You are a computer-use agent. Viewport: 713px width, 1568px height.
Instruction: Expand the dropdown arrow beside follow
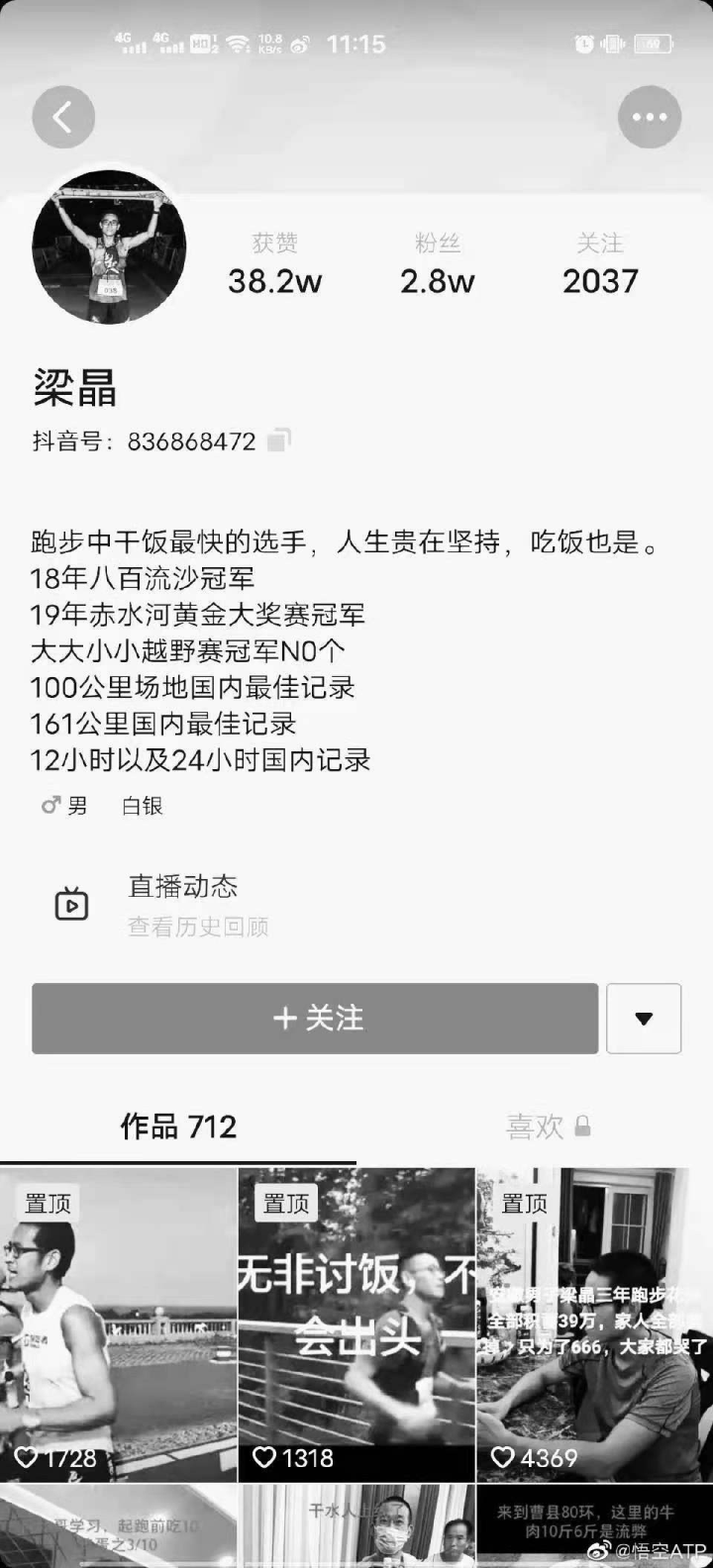[x=644, y=1019]
